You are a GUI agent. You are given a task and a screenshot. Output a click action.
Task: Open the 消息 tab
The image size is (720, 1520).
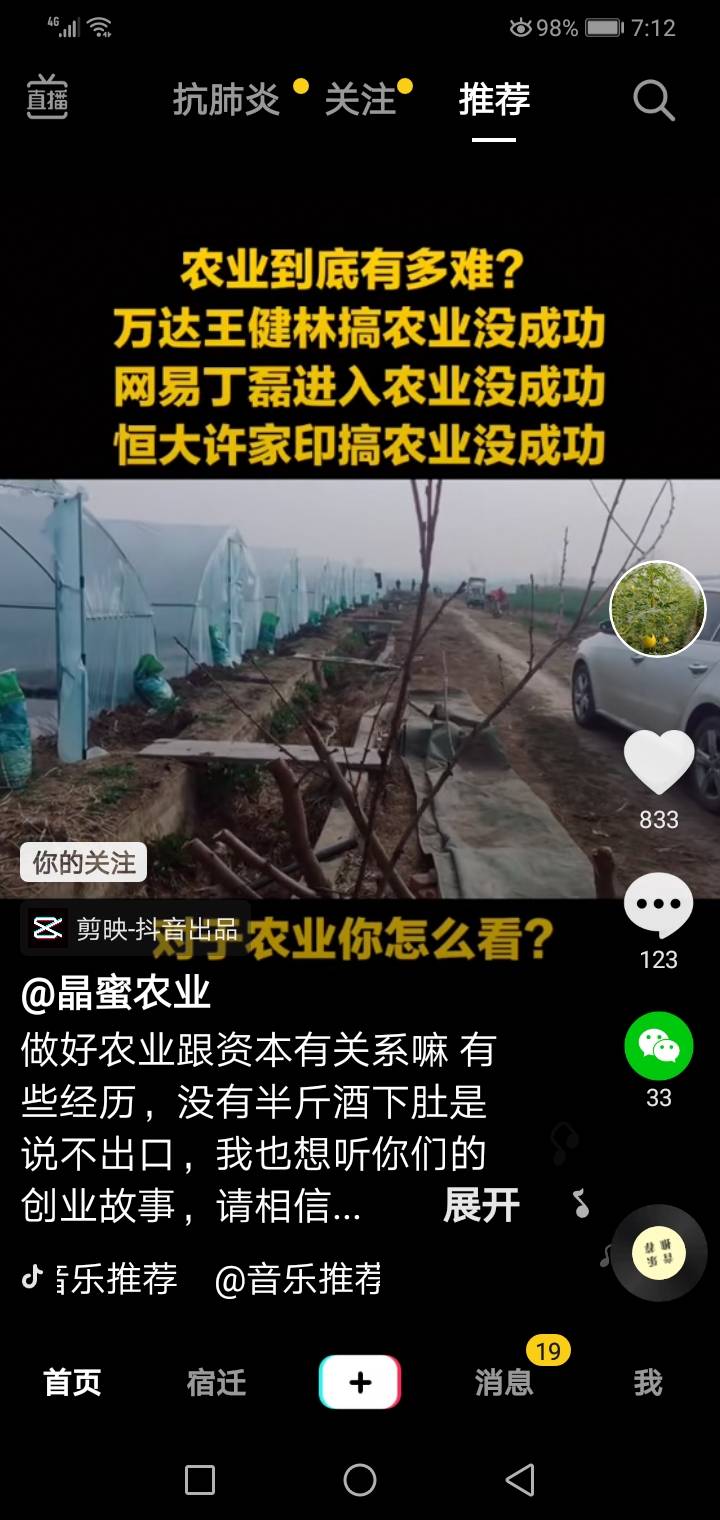point(504,1383)
